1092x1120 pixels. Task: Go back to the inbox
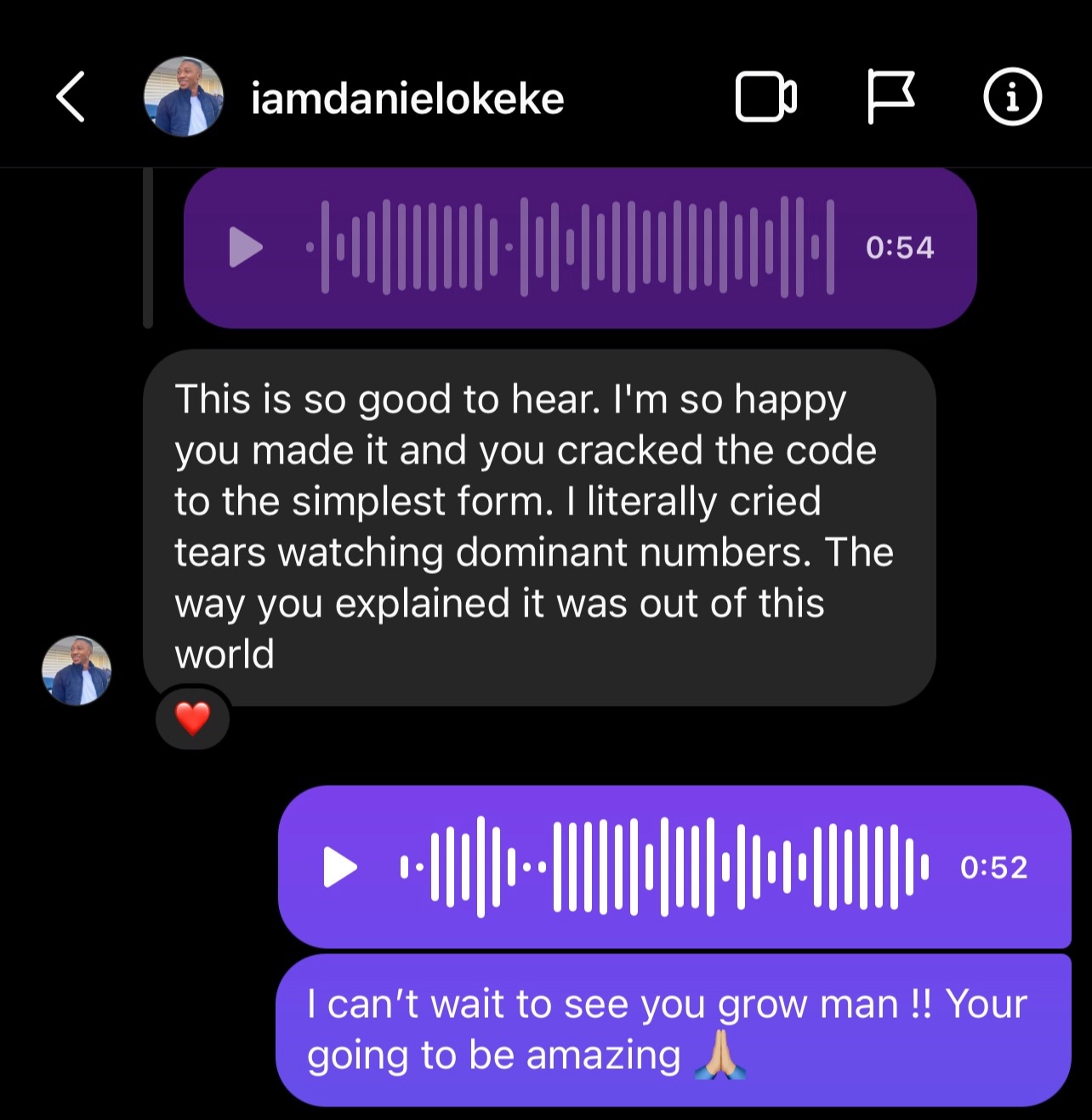71,97
